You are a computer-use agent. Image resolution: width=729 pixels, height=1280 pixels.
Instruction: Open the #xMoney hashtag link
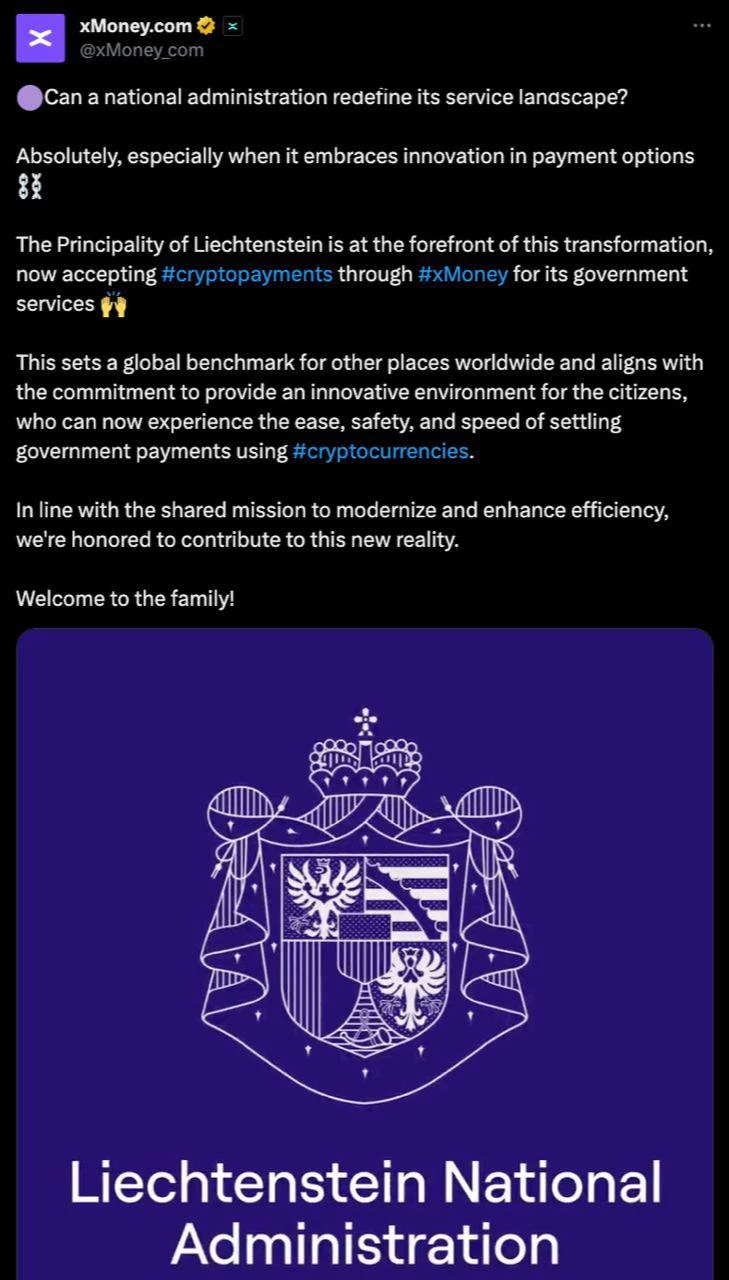coord(462,274)
